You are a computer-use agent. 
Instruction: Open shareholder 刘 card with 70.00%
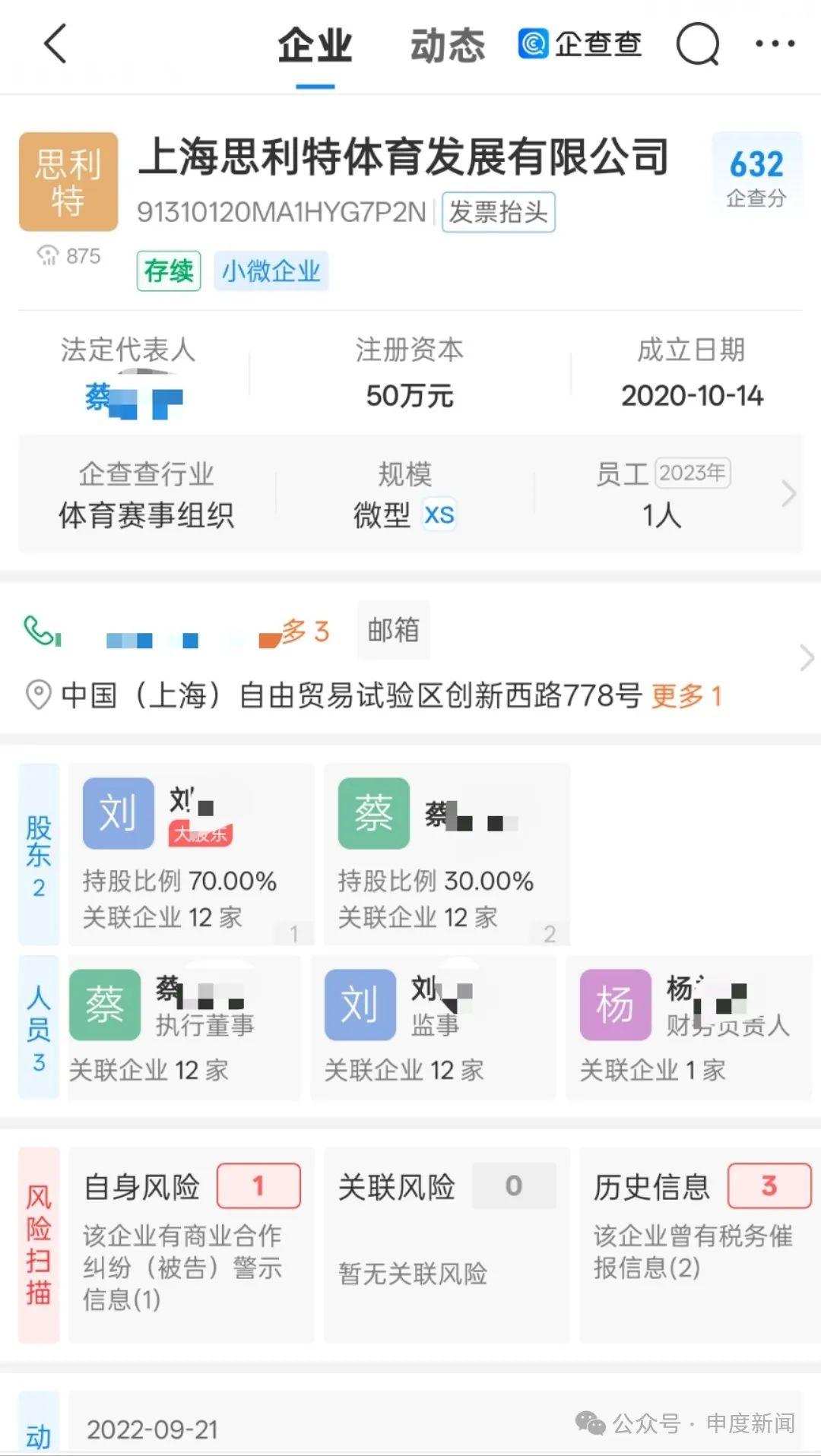point(190,853)
